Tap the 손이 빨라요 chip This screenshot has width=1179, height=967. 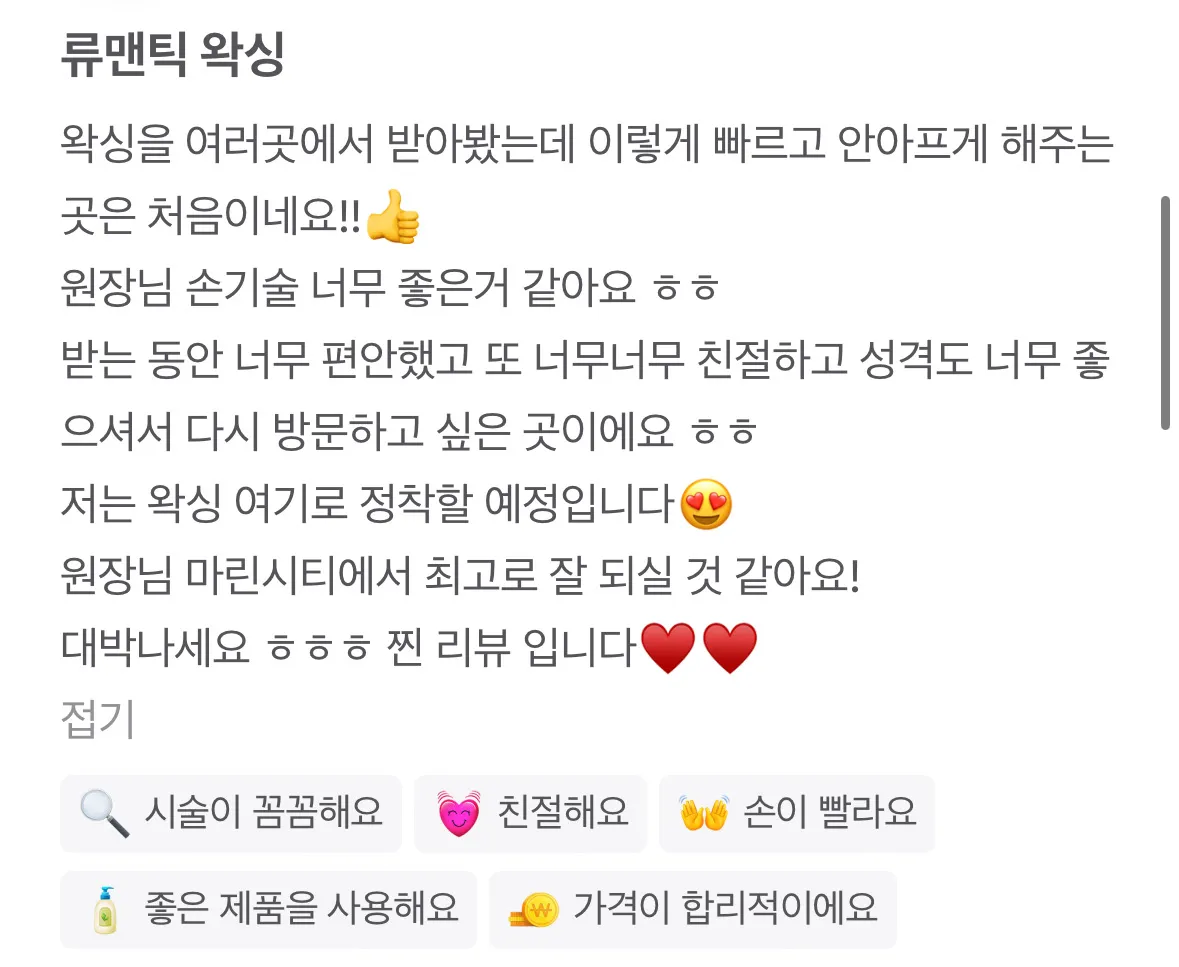(796, 813)
